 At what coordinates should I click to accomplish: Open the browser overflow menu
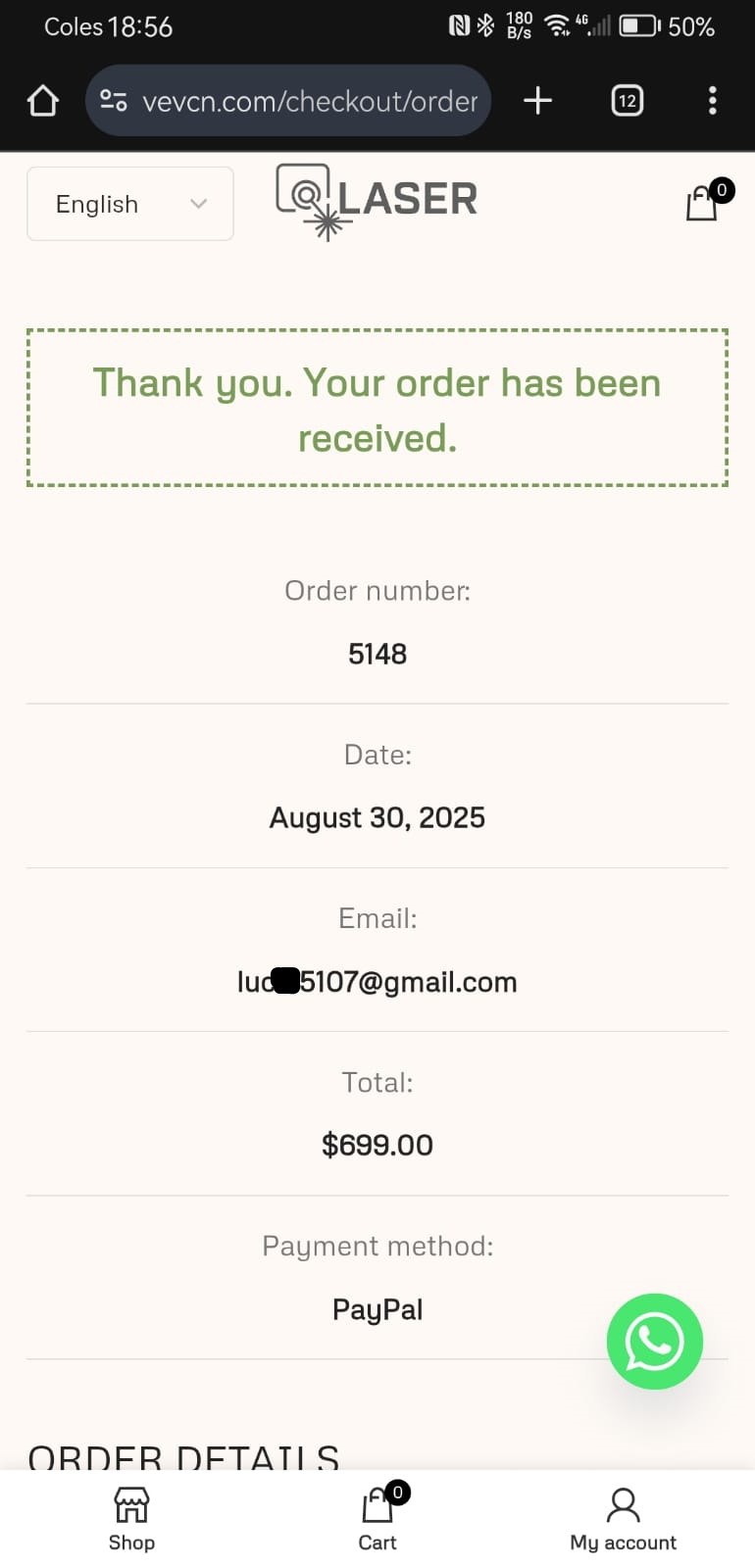click(x=713, y=101)
